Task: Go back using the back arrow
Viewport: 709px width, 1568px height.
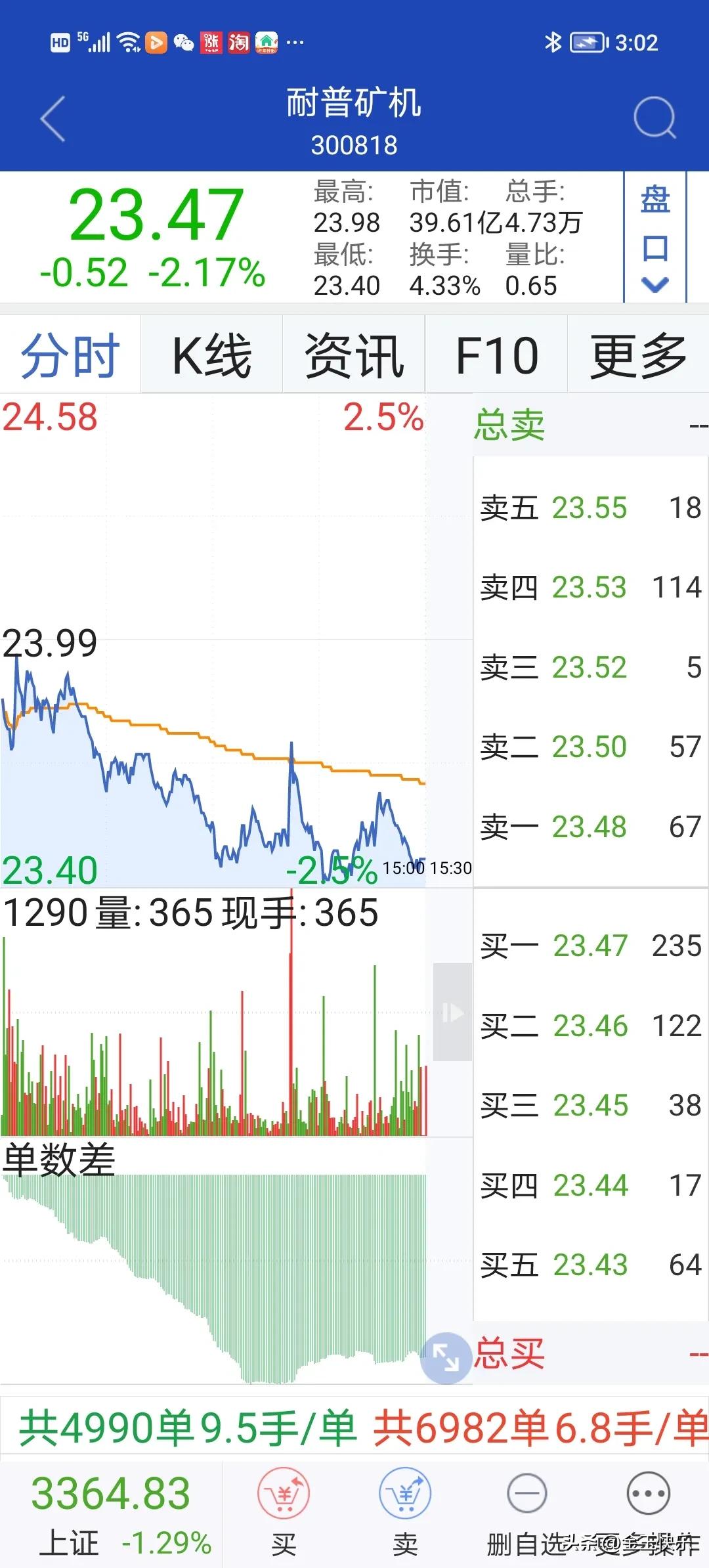Action: pos(53,120)
